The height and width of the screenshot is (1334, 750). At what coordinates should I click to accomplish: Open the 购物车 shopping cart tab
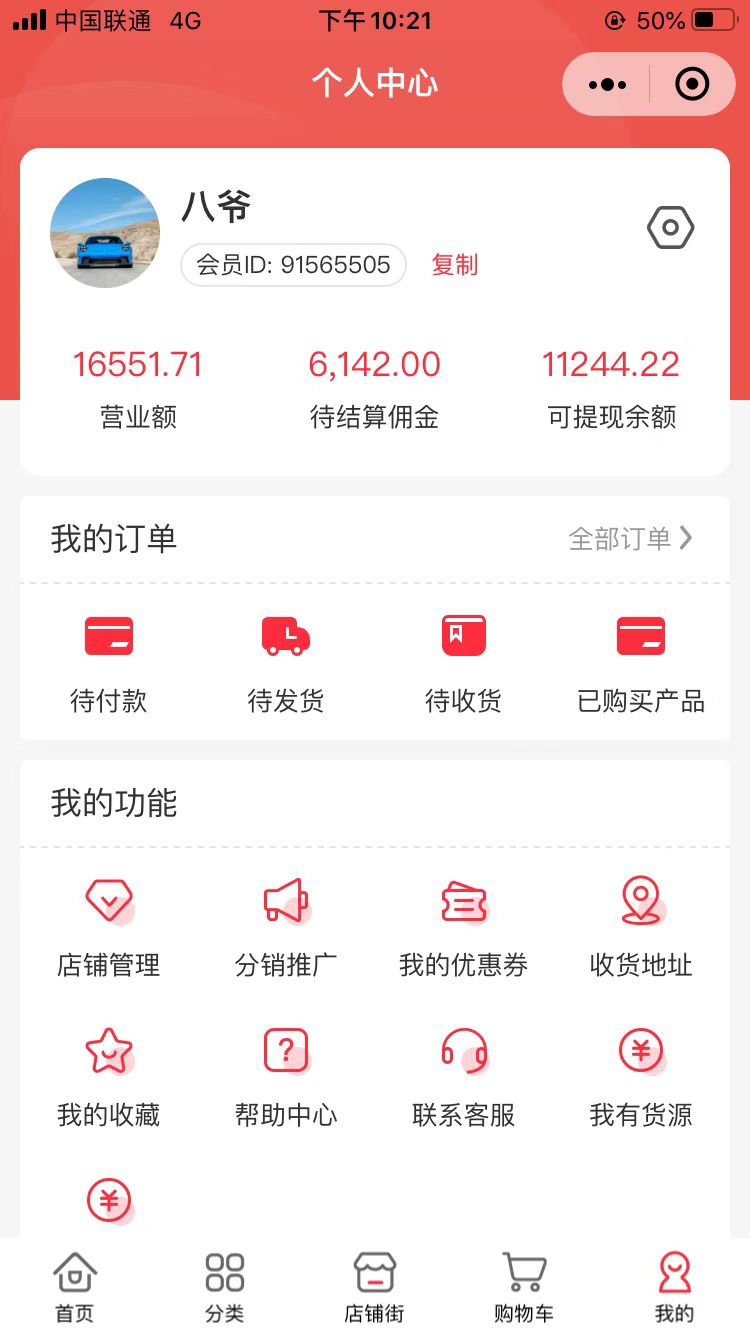pos(524,1286)
